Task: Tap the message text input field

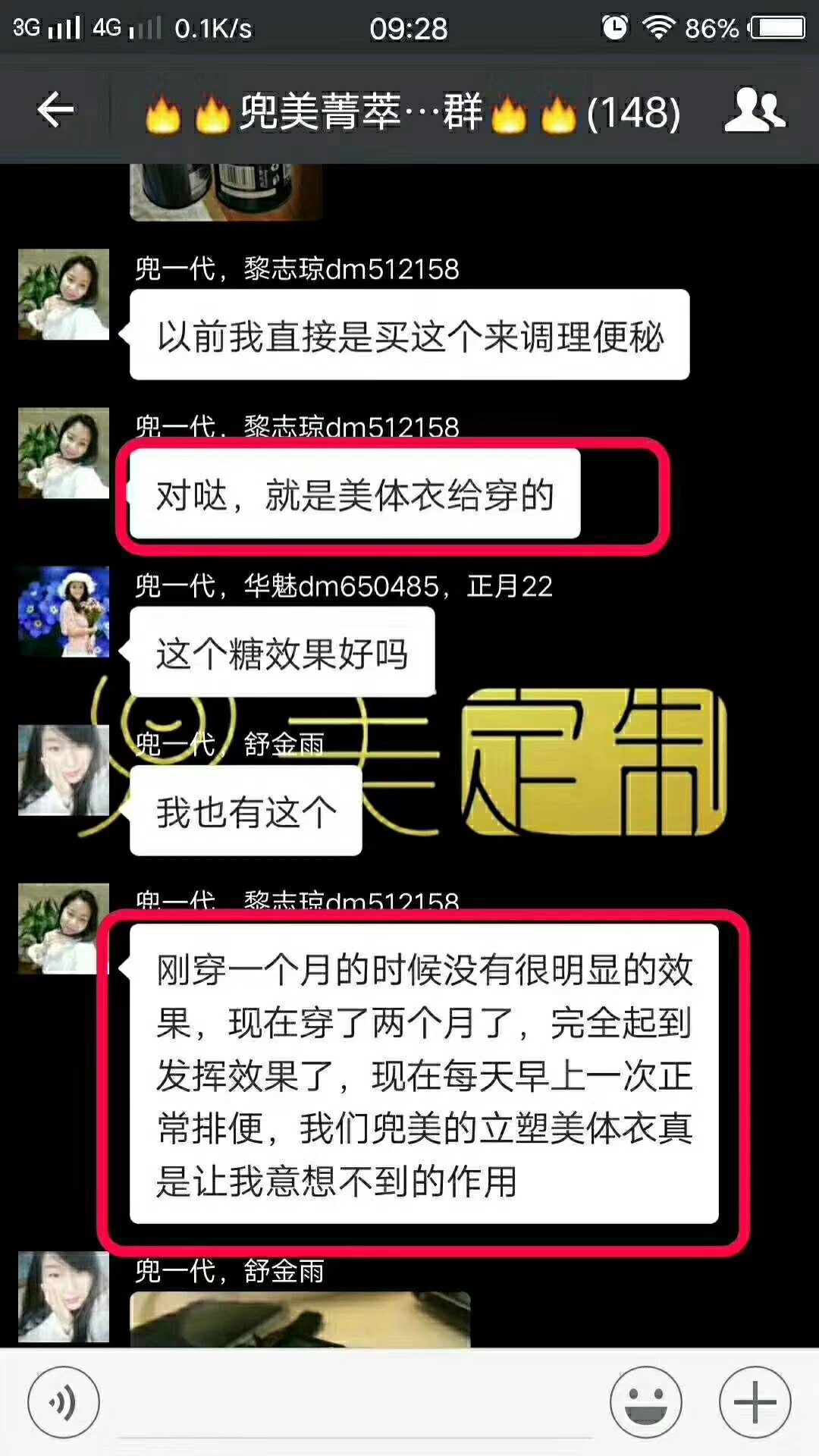Action: click(x=355, y=1407)
